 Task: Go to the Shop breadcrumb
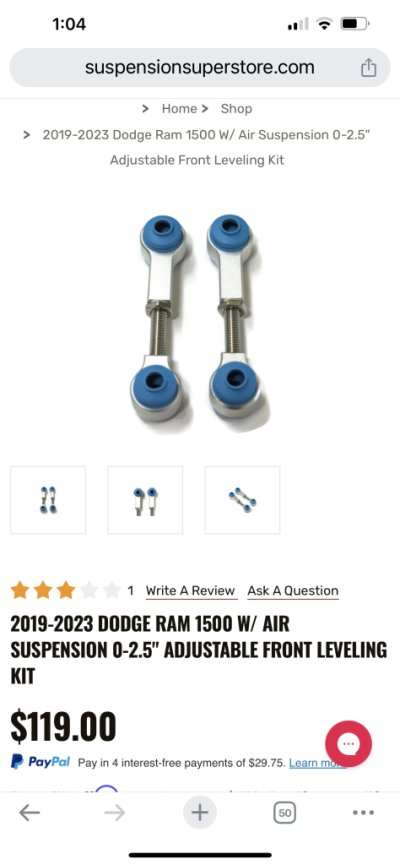point(236,109)
